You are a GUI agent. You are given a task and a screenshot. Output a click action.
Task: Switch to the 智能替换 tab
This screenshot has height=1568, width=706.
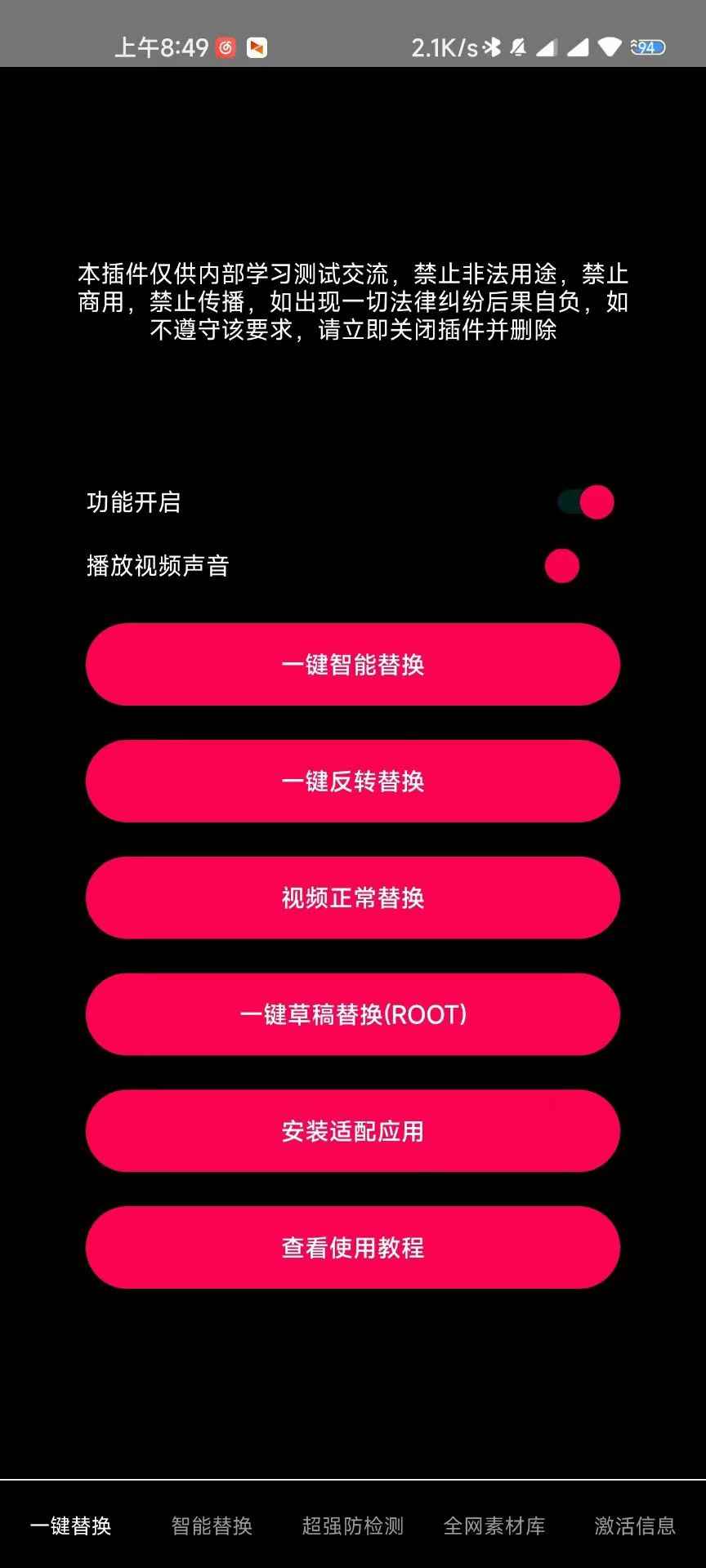click(x=212, y=1526)
